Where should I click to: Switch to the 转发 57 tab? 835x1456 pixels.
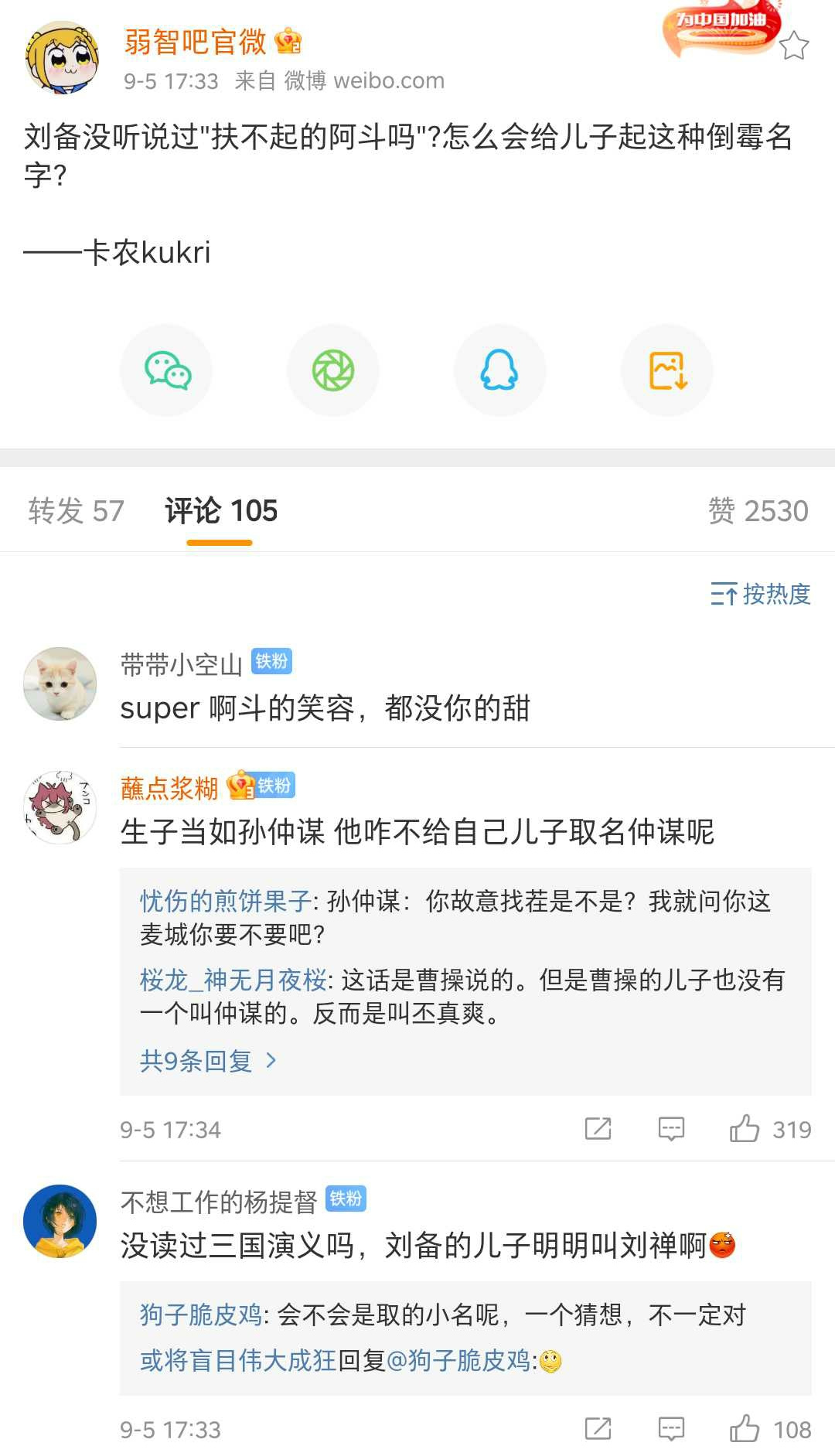pyautogui.click(x=76, y=511)
